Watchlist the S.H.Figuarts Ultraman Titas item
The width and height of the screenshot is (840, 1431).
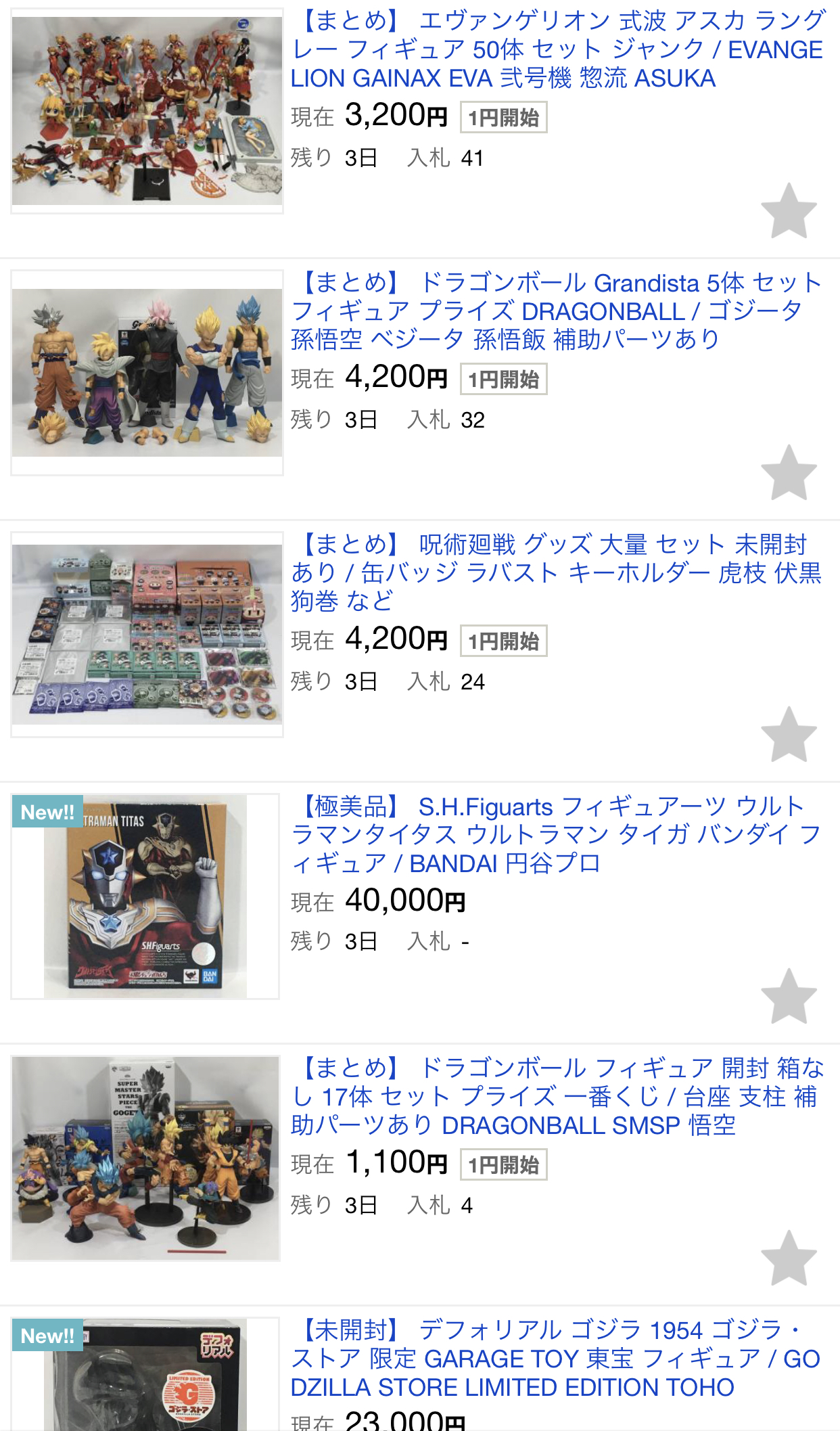pos(789,996)
